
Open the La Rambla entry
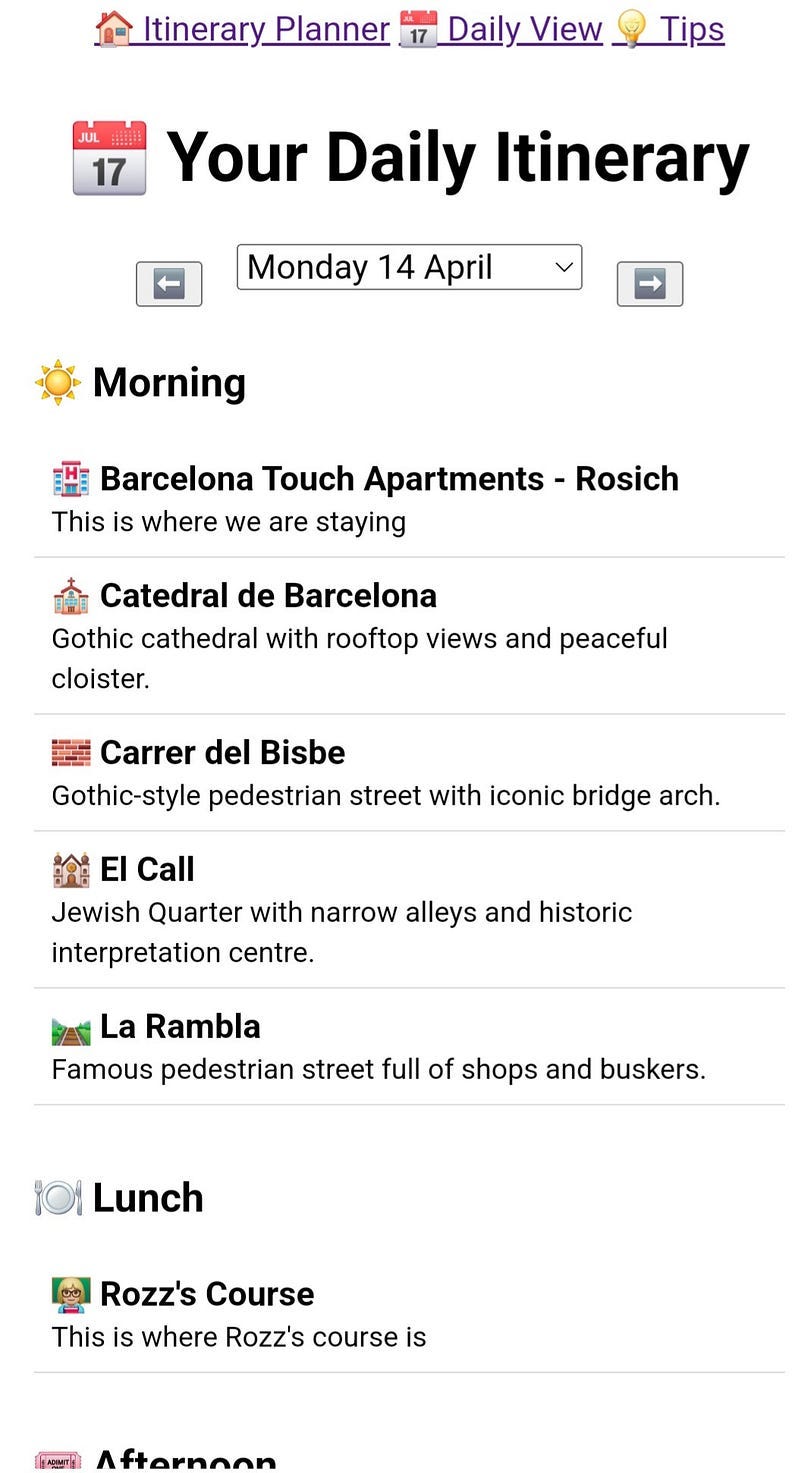pyautogui.click(x=409, y=1047)
